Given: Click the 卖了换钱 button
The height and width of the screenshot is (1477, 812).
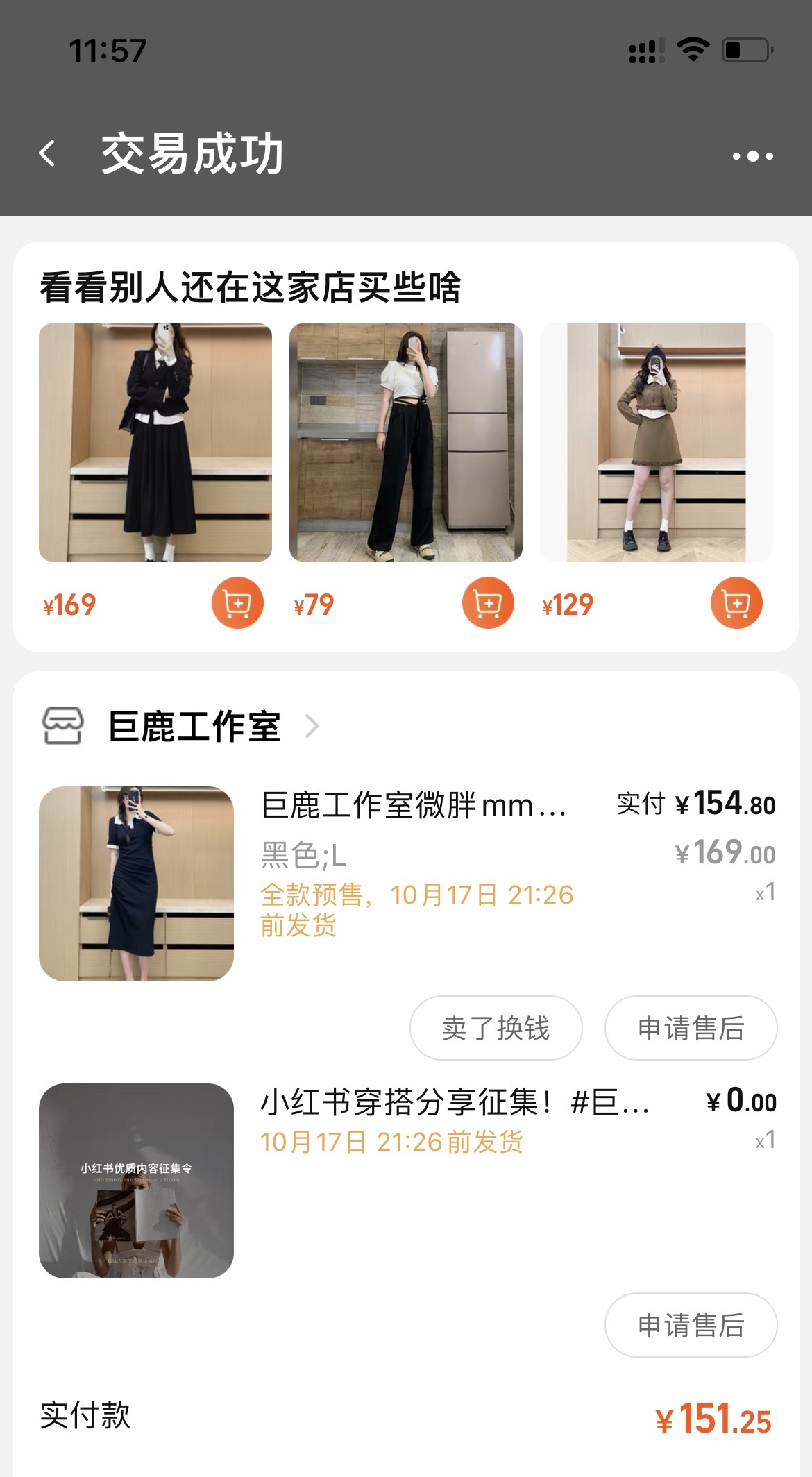Looking at the screenshot, I should click(496, 1029).
